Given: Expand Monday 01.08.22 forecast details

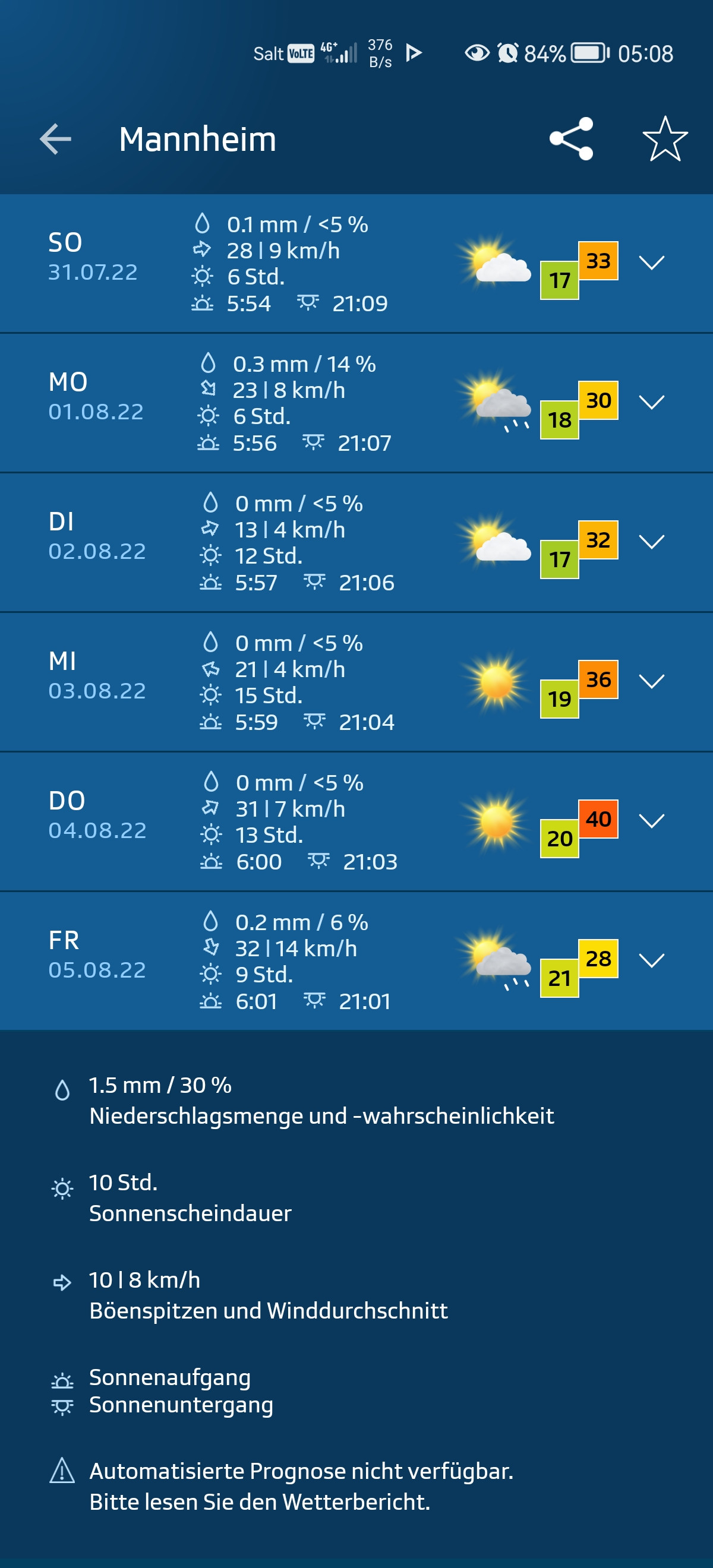Looking at the screenshot, I should [x=651, y=402].
